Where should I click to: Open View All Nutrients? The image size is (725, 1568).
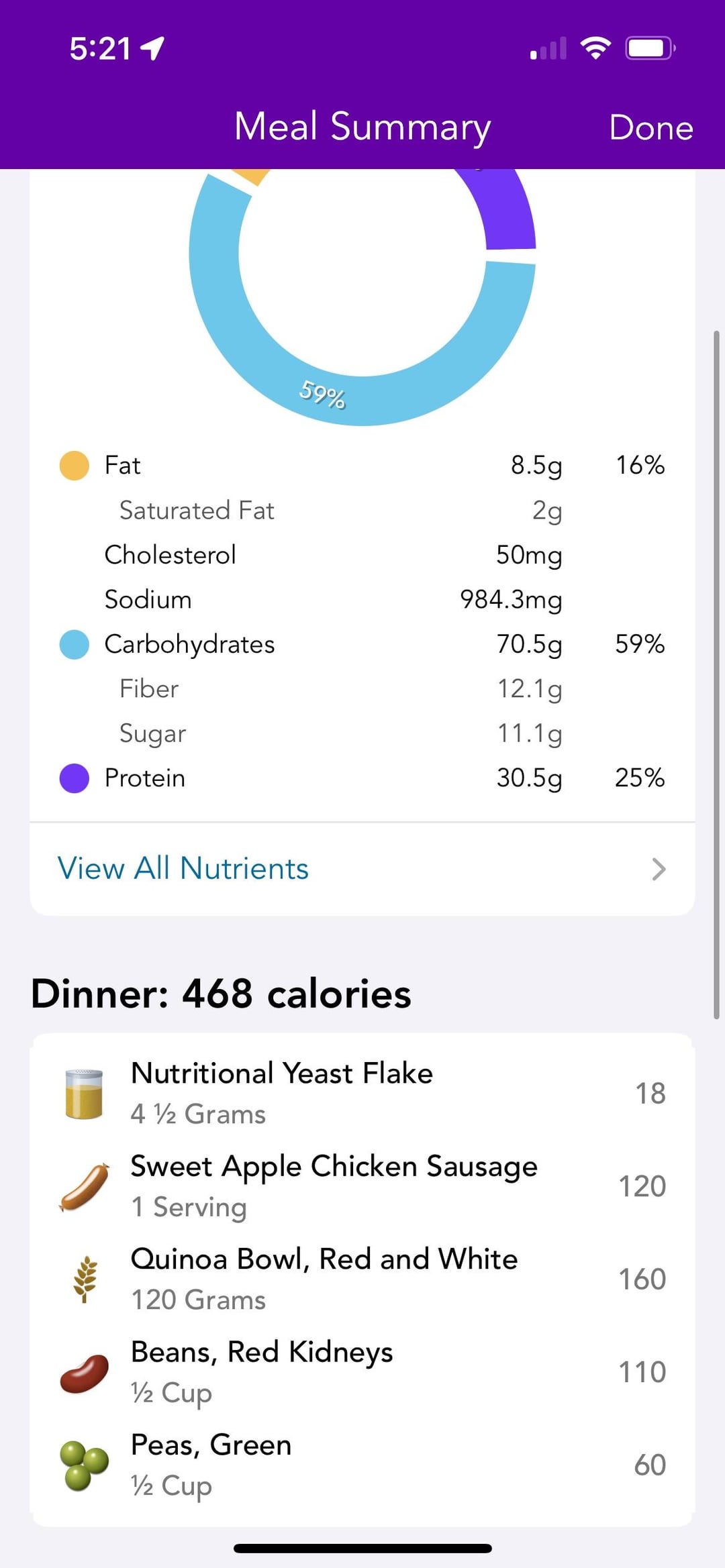[x=362, y=869]
